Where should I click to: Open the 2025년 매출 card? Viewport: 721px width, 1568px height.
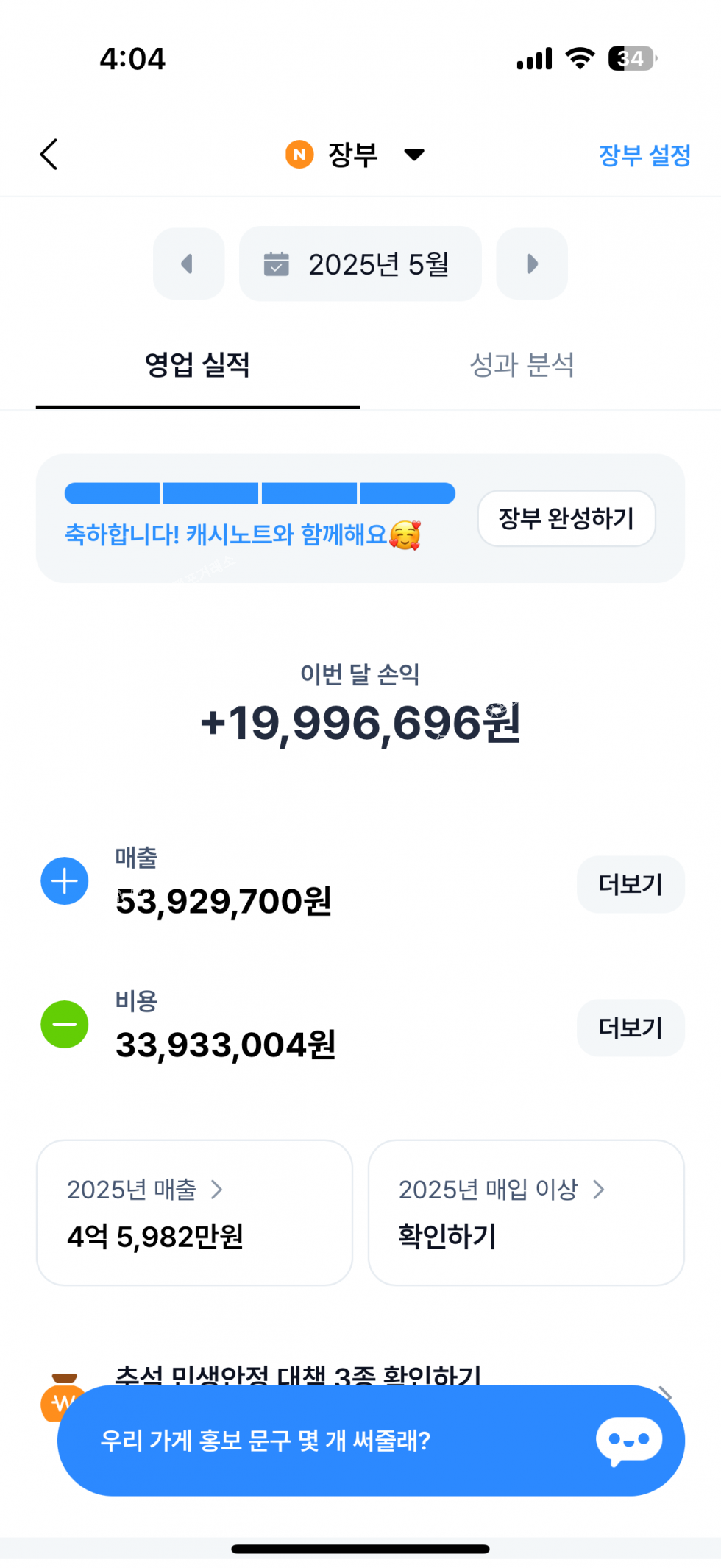tap(194, 1212)
